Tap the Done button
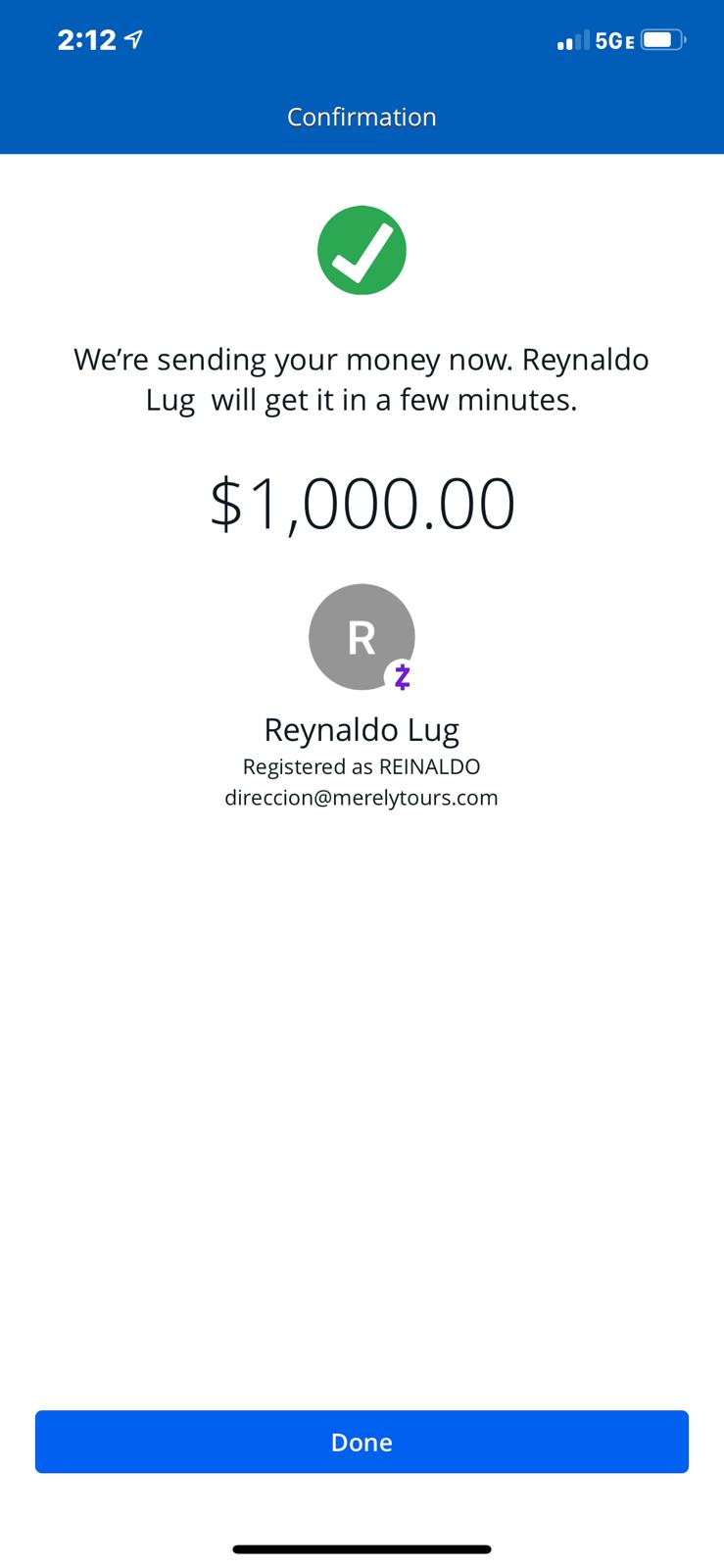This screenshot has height=1568, width=724. coord(362,1442)
